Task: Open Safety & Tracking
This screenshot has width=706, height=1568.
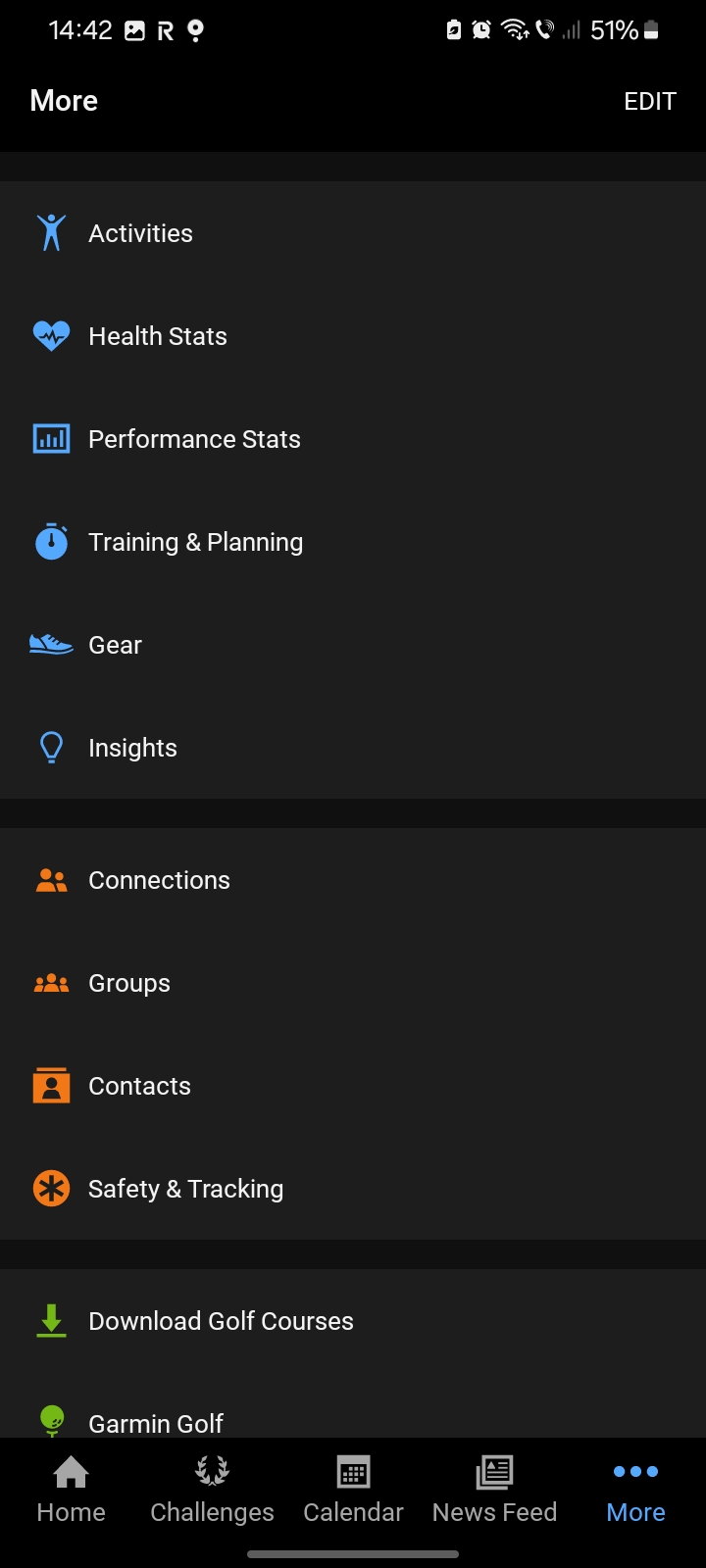Action: point(353,1189)
